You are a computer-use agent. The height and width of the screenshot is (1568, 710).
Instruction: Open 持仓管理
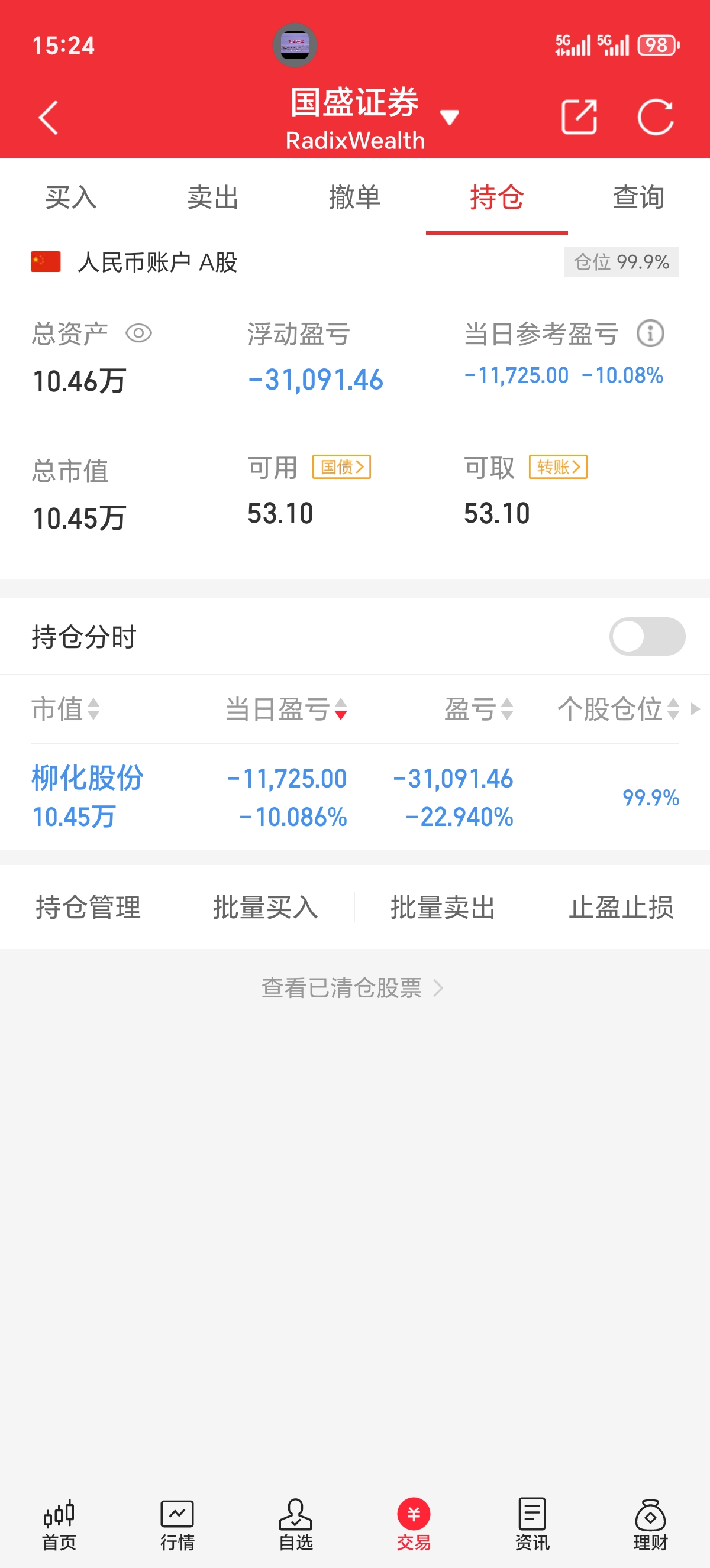[88, 907]
